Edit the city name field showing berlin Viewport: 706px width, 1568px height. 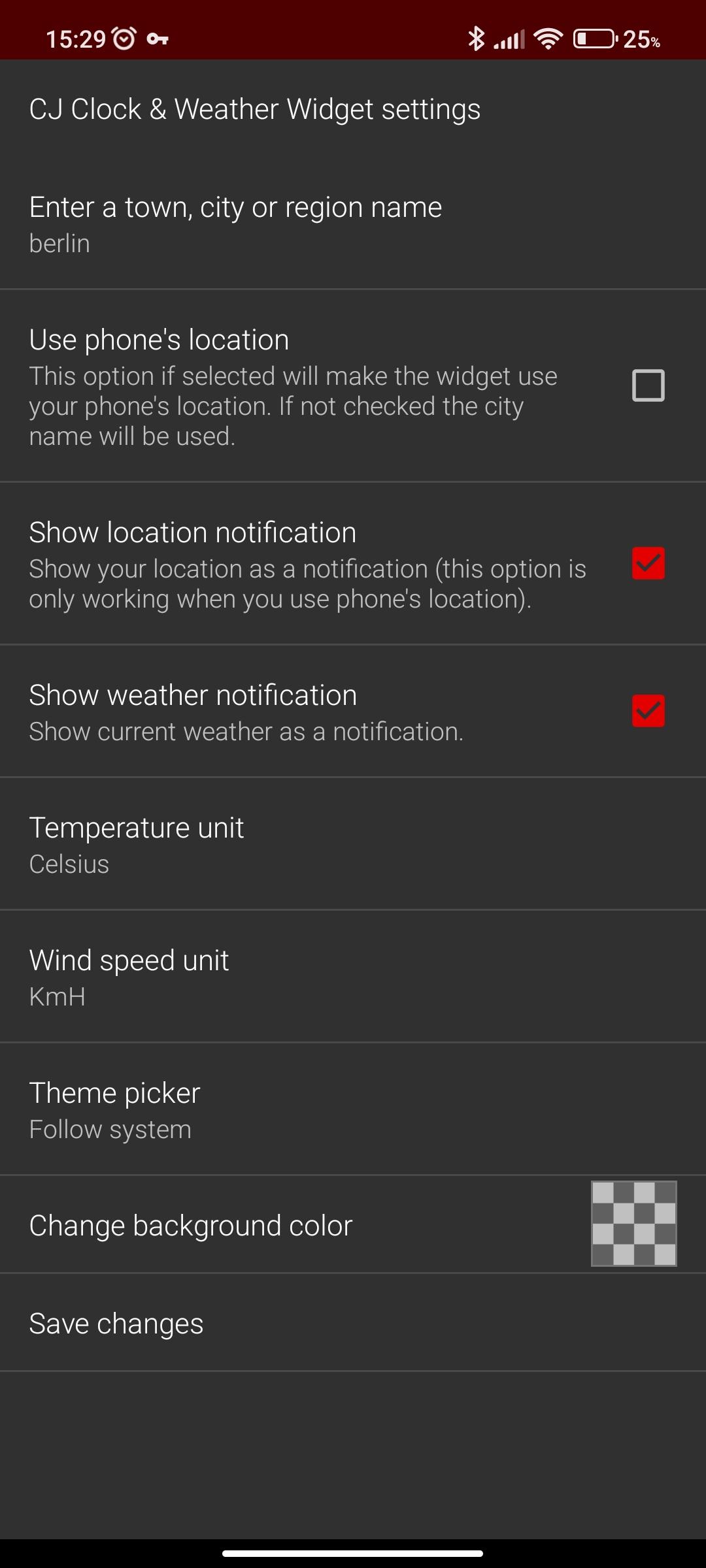235,225
